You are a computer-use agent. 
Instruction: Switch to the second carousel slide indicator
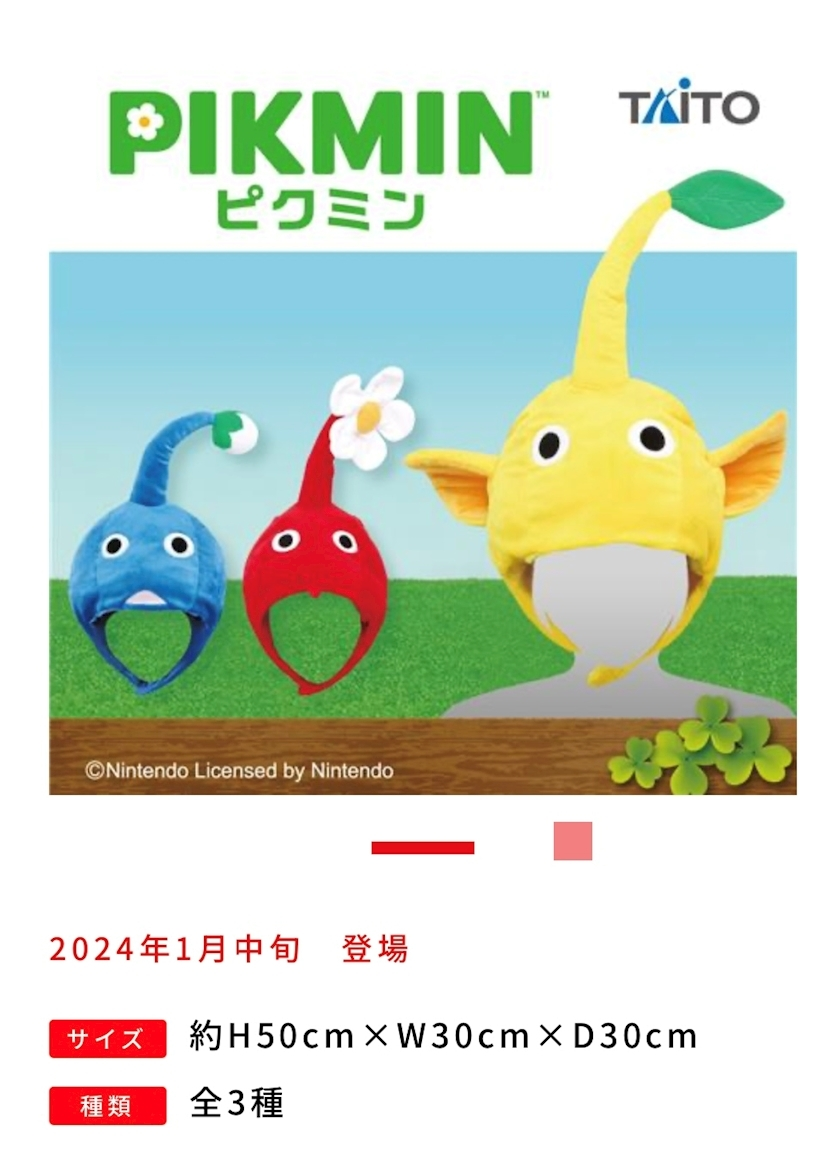point(573,841)
